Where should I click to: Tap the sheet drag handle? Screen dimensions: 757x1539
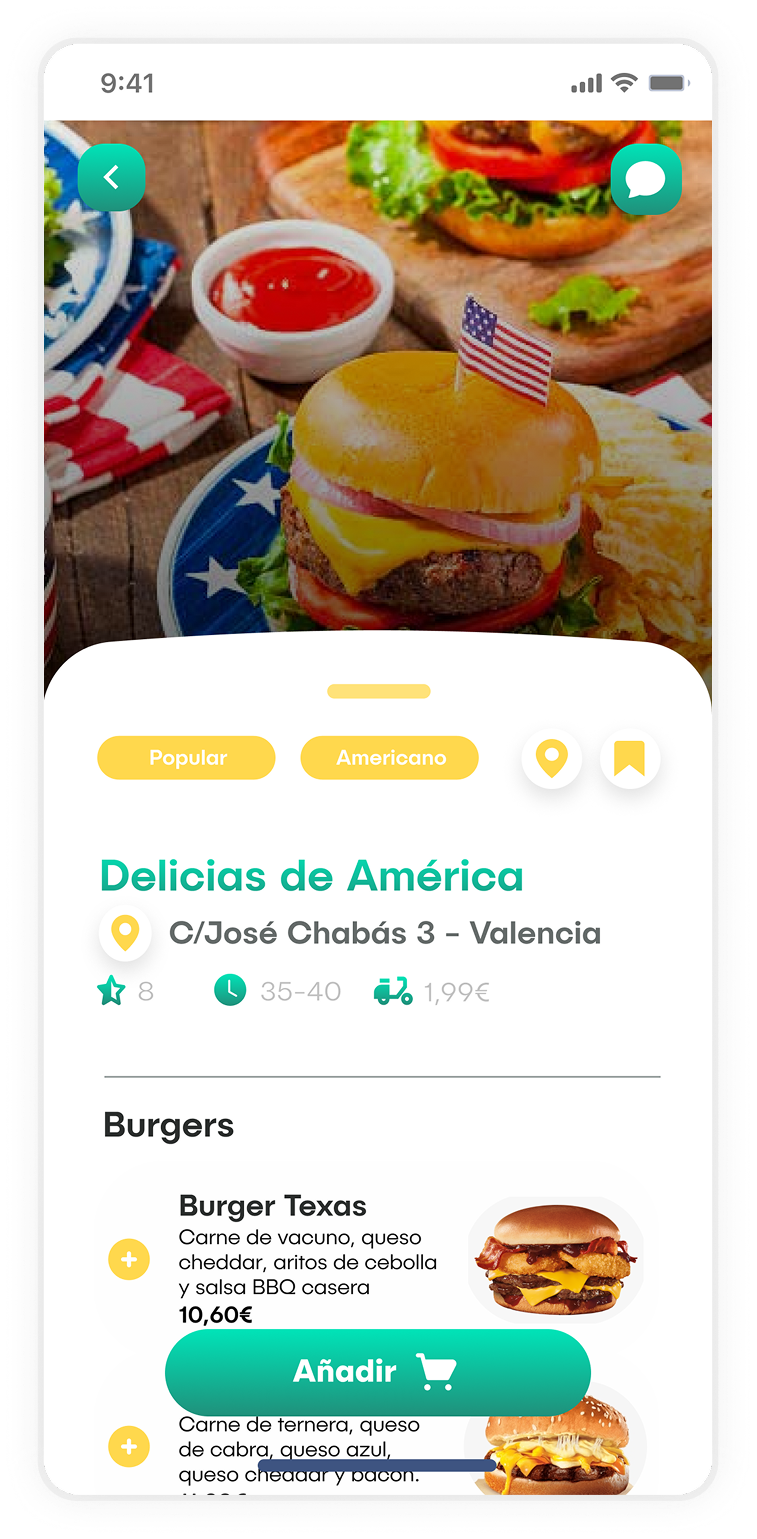click(x=379, y=691)
